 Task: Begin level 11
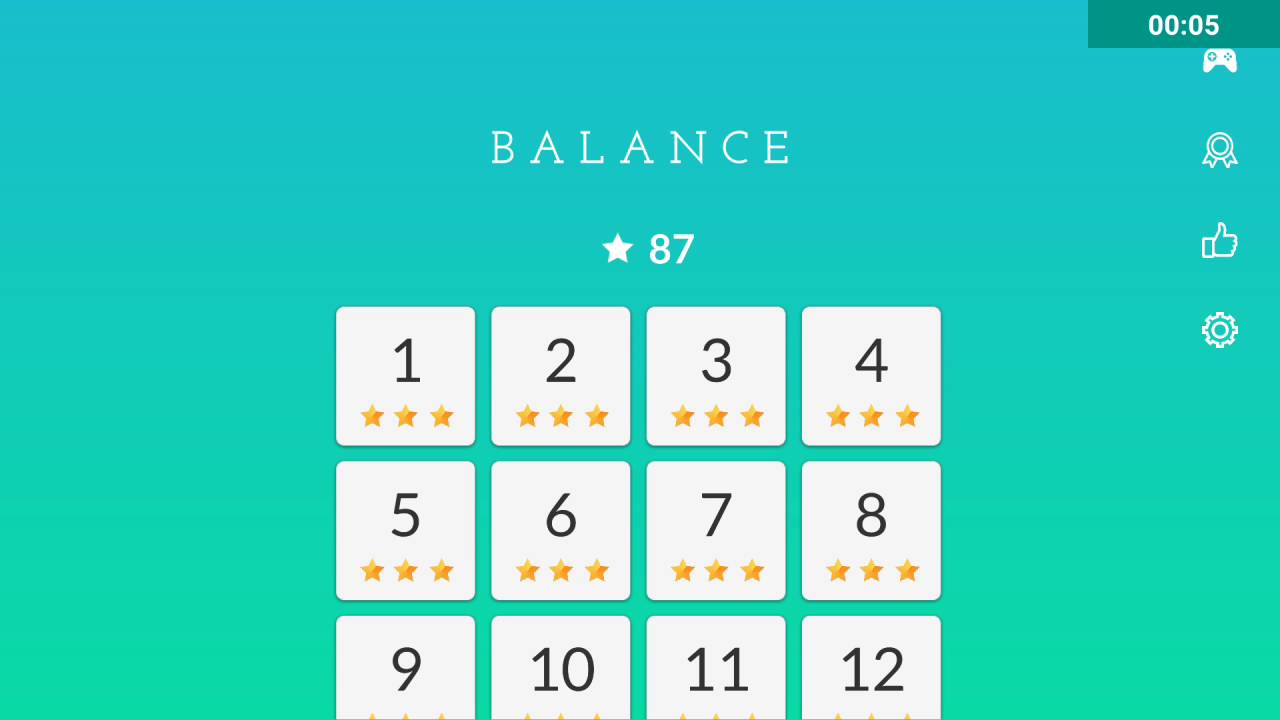point(716,668)
